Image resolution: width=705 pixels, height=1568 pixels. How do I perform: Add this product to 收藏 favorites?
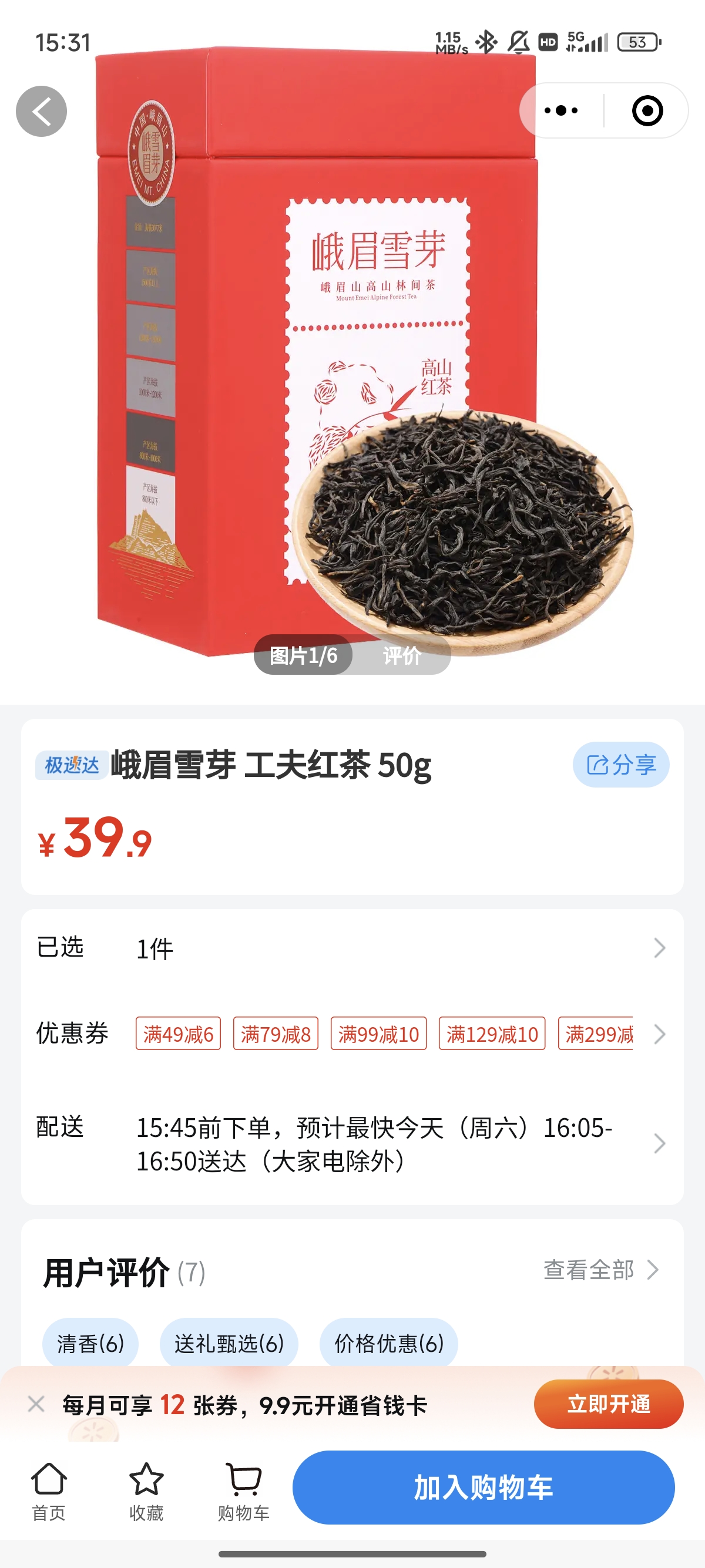(x=146, y=1491)
